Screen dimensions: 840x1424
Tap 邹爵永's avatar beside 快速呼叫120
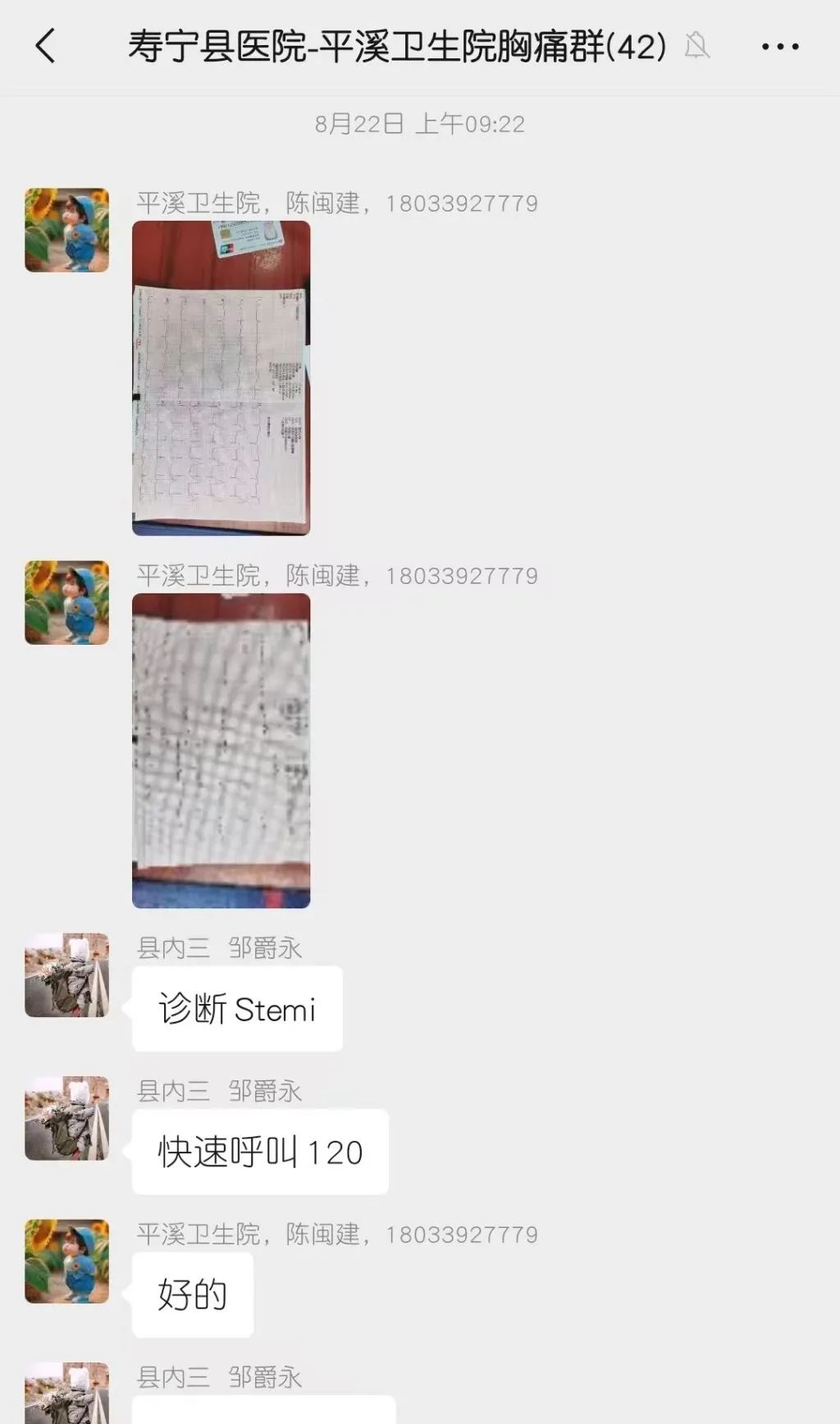[66, 1118]
